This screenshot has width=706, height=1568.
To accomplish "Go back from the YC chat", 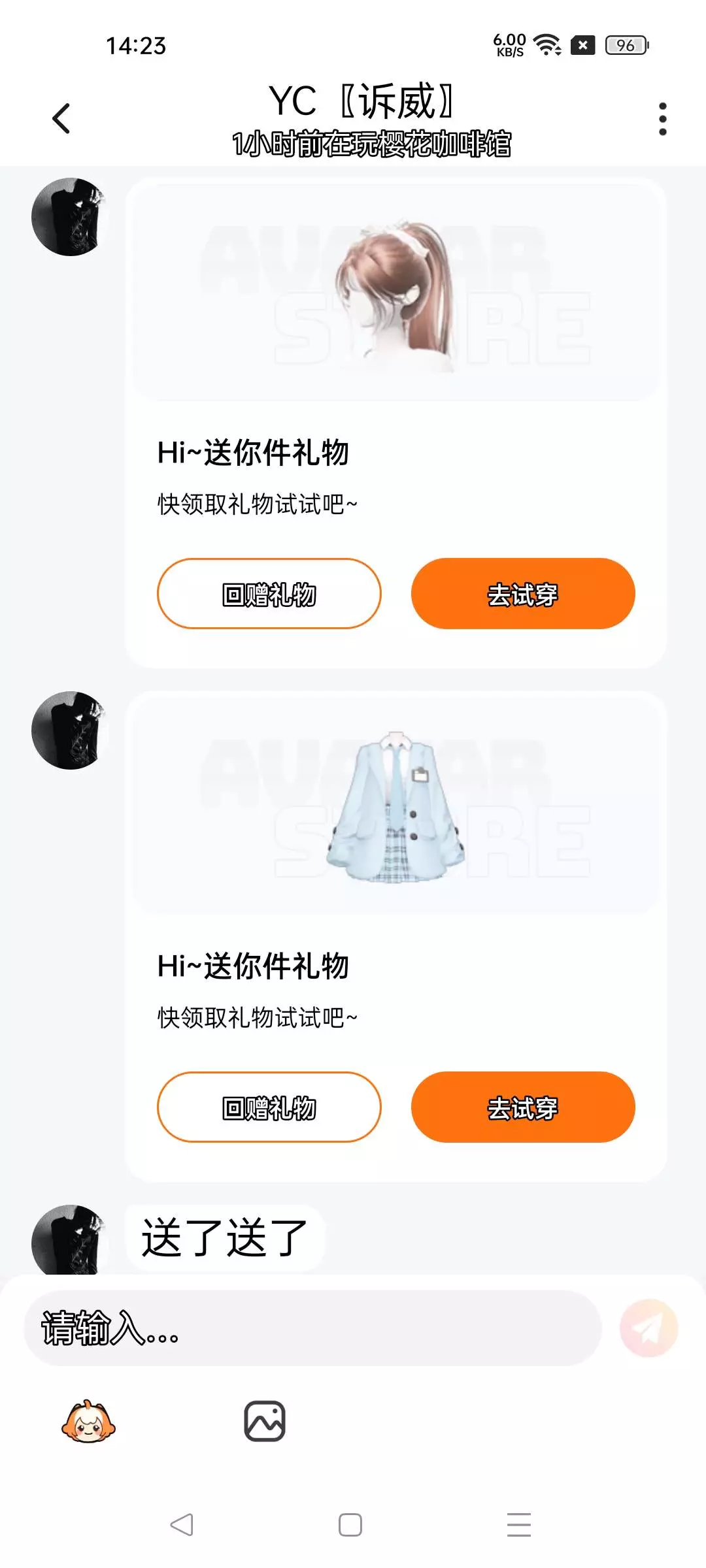I will 61,119.
